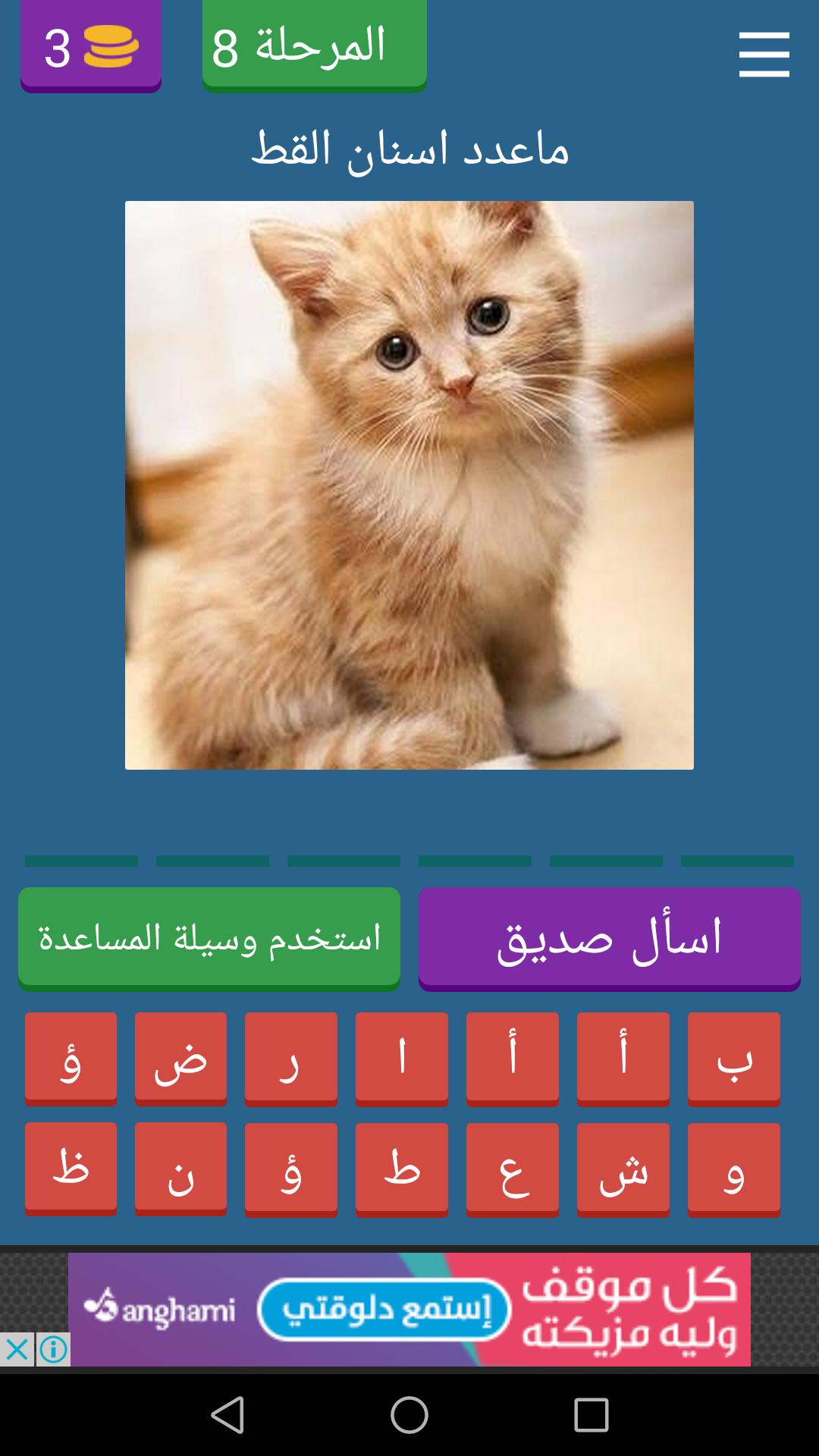Close the ad banner

coord(17,1349)
